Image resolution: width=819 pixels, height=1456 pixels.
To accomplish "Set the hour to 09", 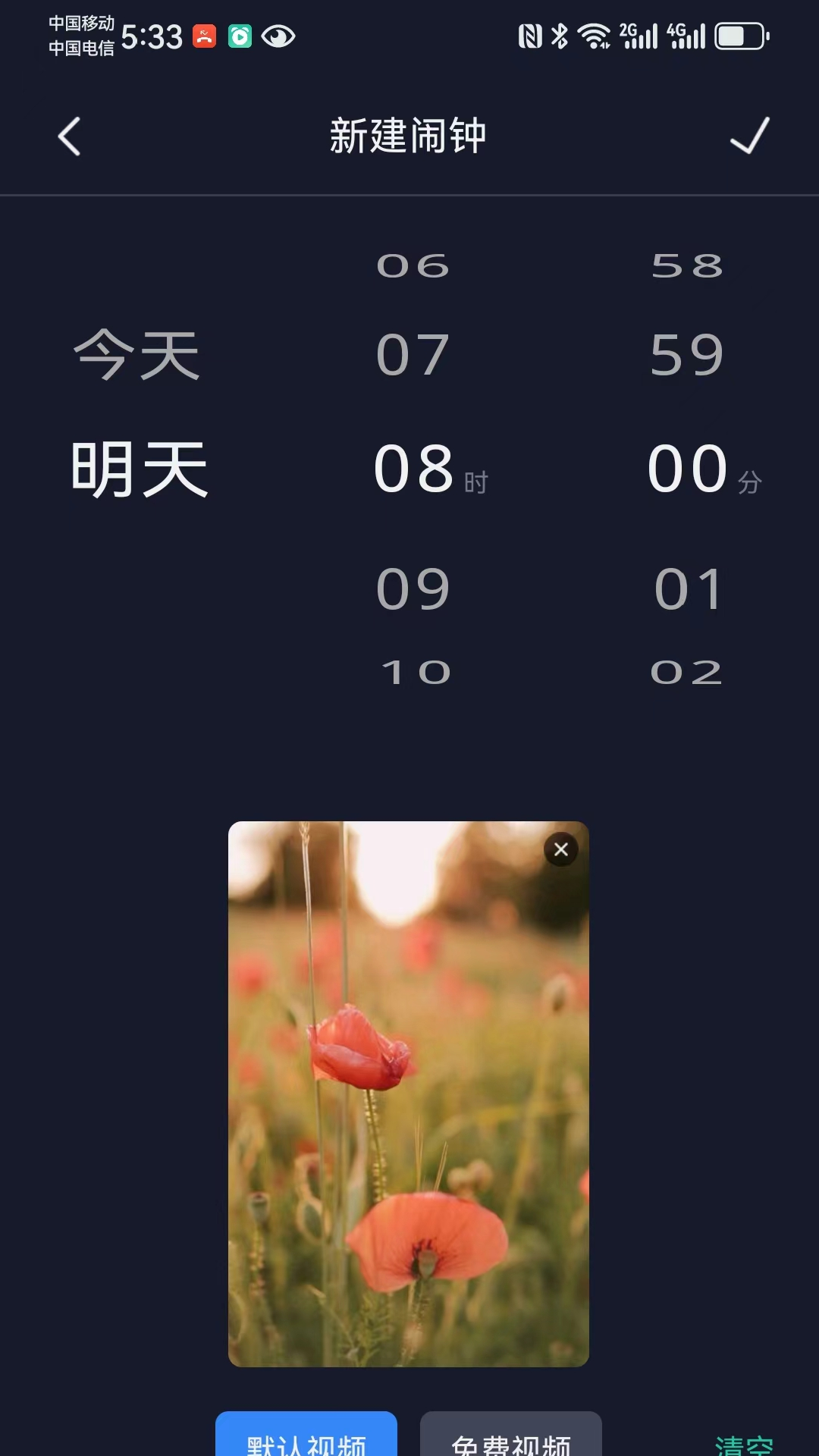I will (412, 588).
